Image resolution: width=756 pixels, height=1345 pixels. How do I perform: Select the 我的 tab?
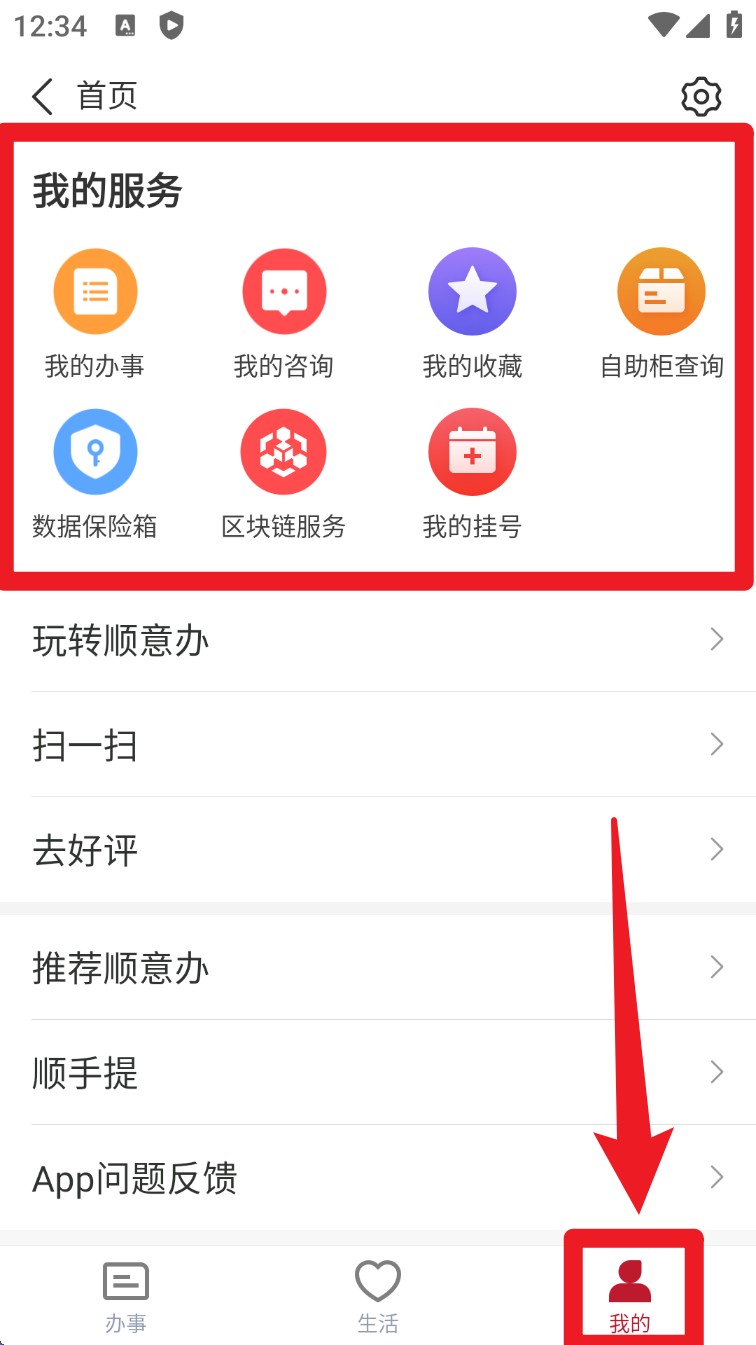[x=630, y=1296]
